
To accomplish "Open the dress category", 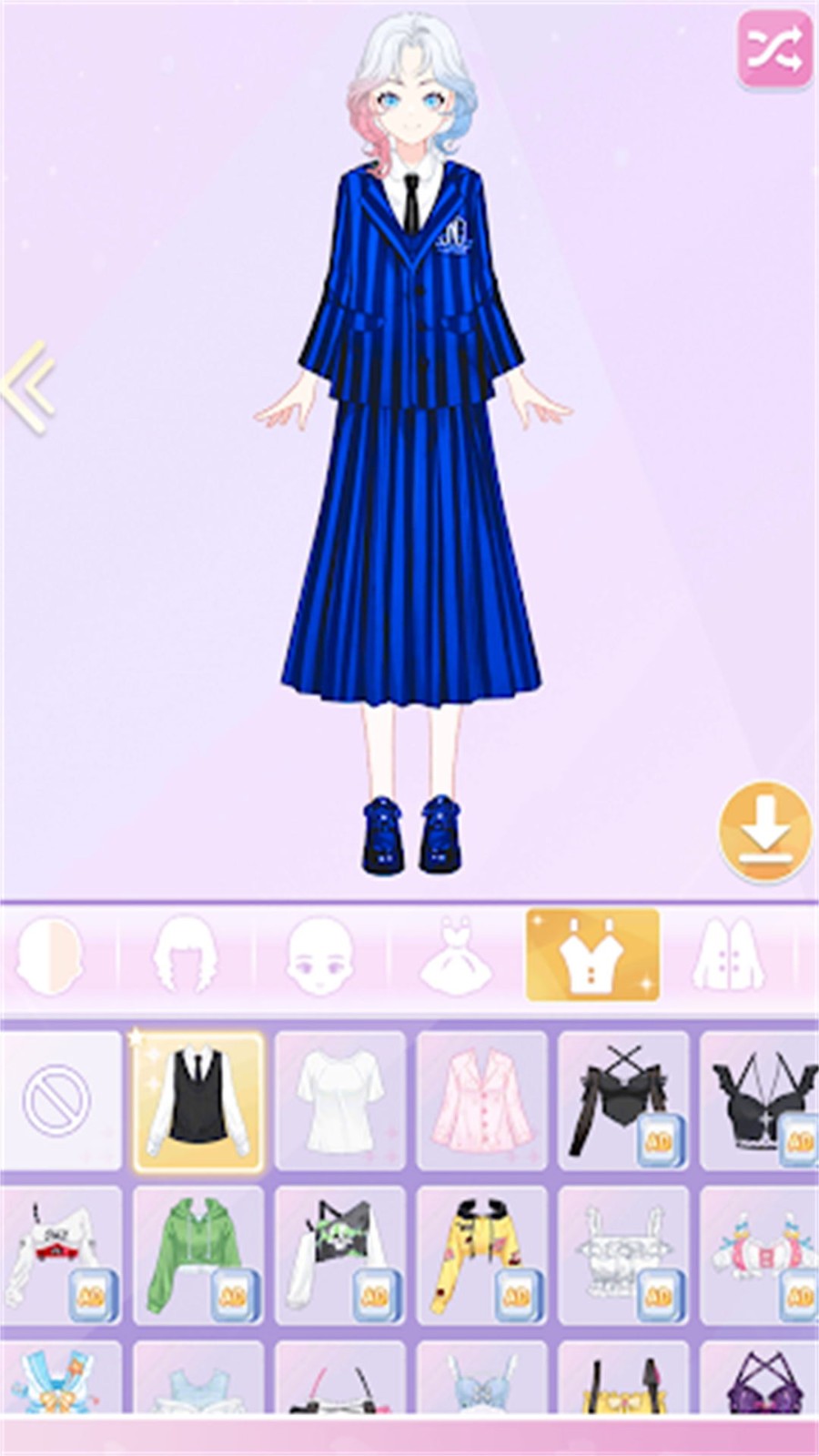I will (456, 955).
